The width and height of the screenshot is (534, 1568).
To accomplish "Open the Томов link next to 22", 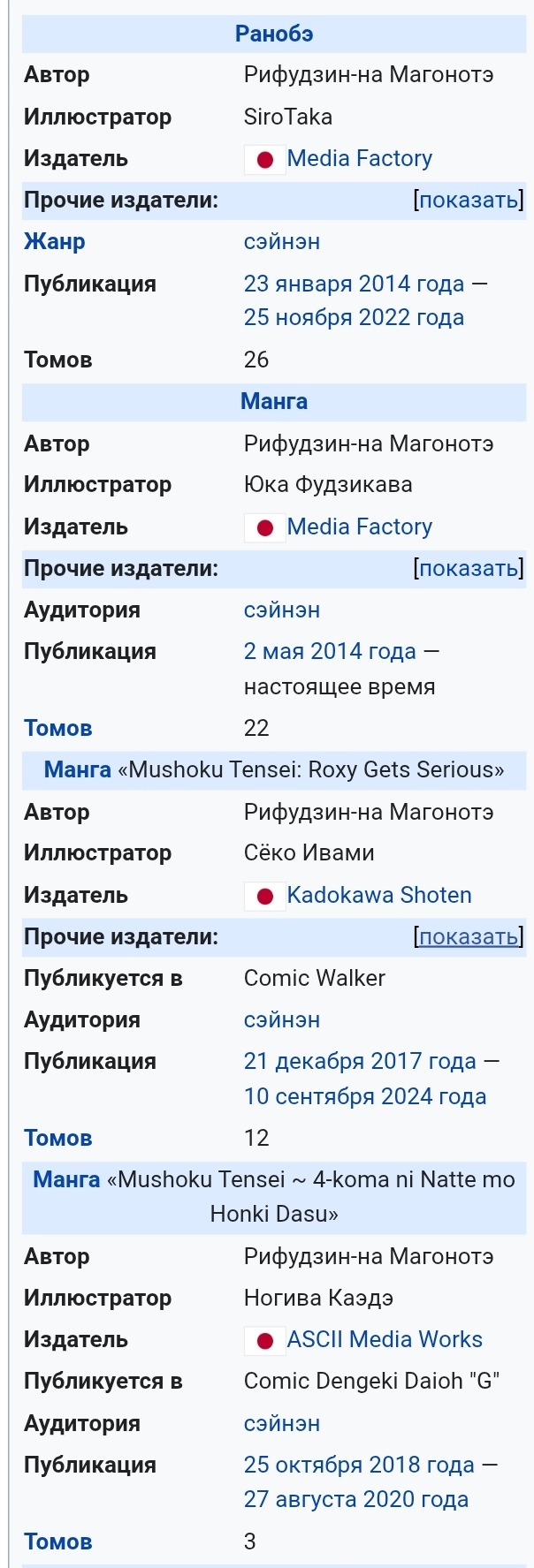I will [58, 728].
